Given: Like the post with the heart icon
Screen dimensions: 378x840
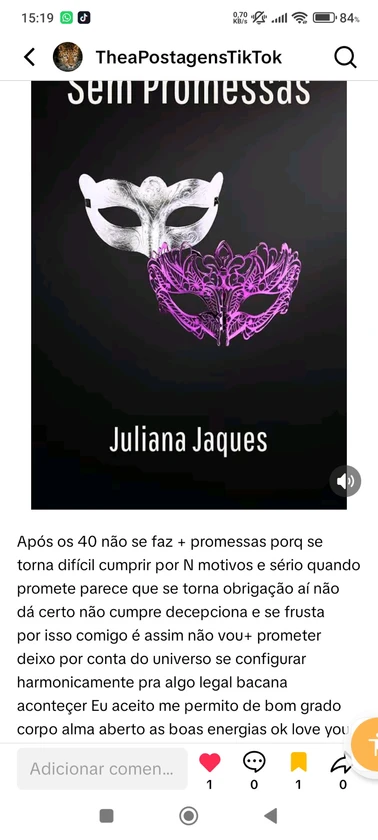Looking at the screenshot, I should point(209,762).
